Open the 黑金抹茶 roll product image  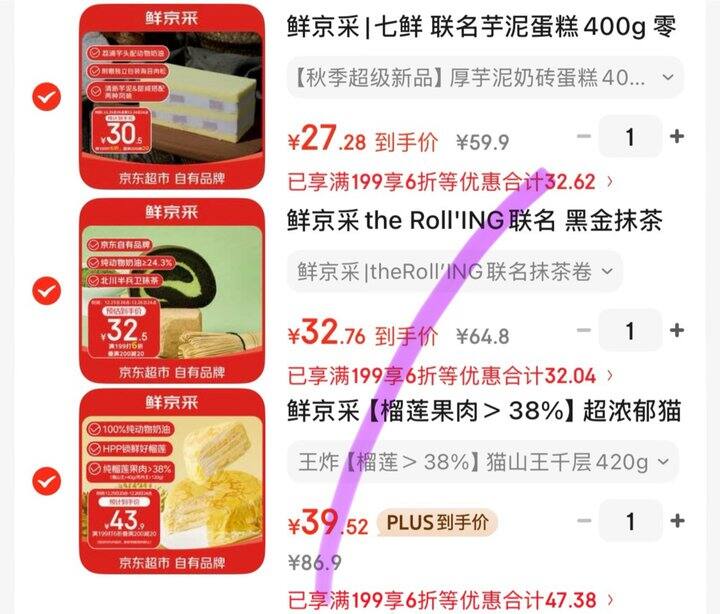point(172,290)
